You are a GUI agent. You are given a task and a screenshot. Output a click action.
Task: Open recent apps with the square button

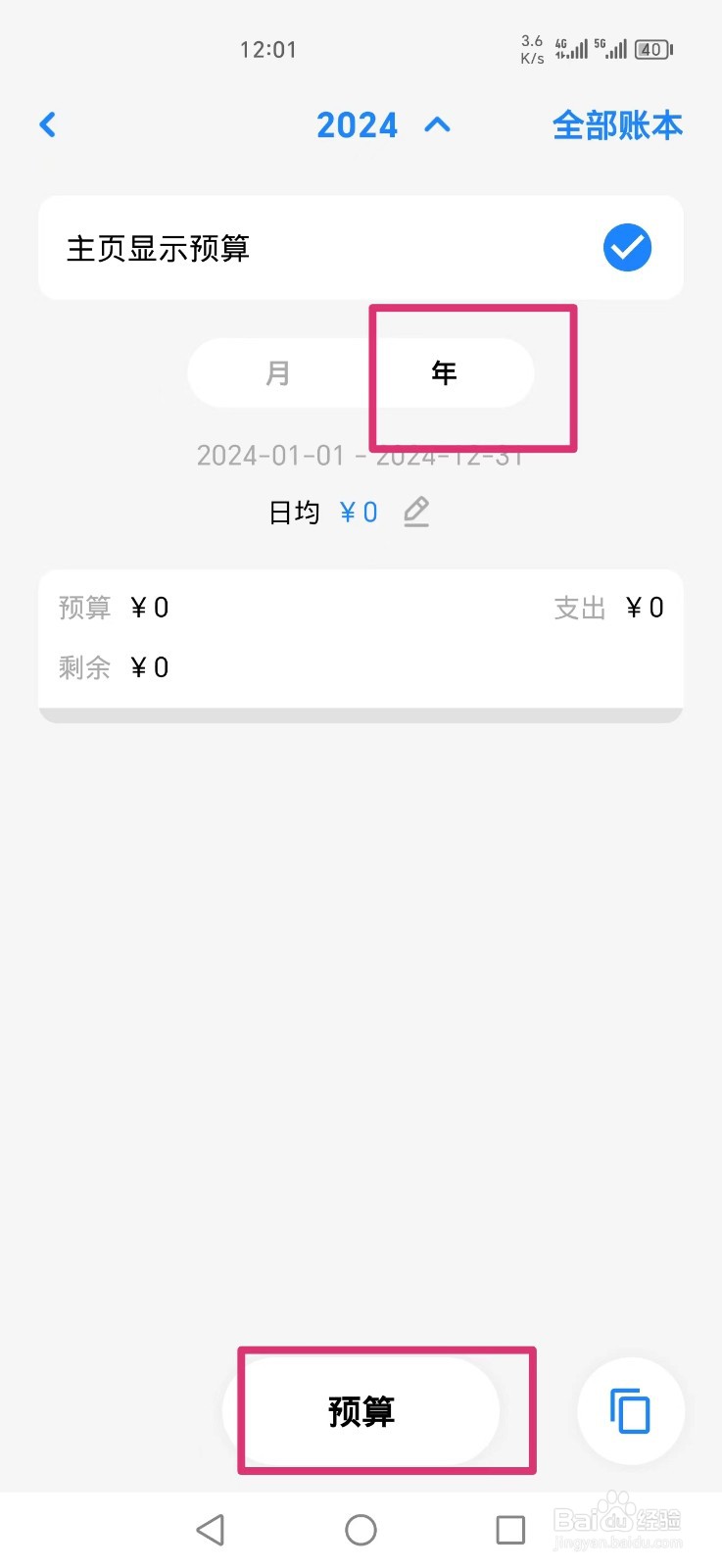coord(508,1529)
